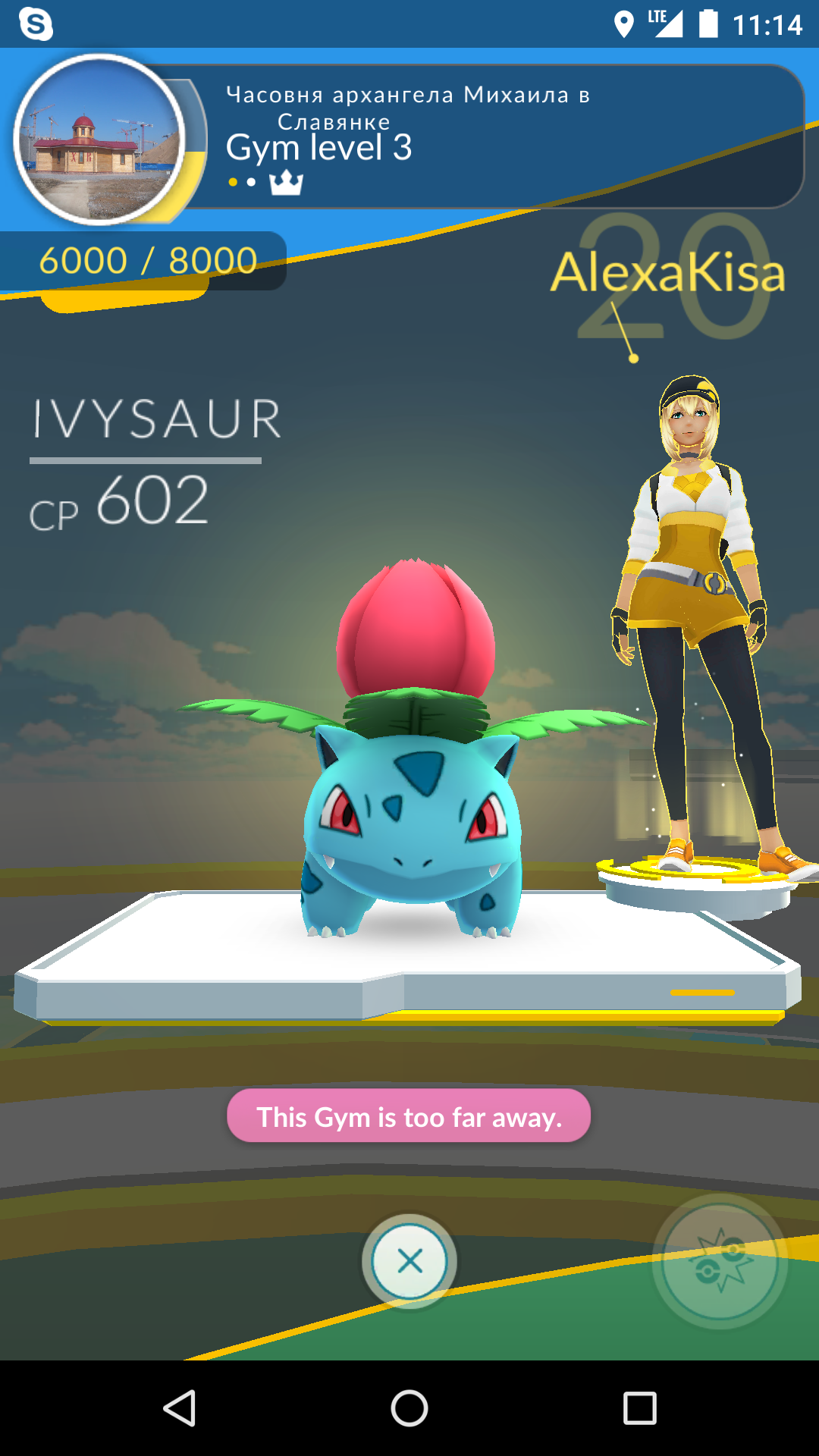Tap the gym battle button
This screenshot has width=819, height=1456.
(x=719, y=1263)
